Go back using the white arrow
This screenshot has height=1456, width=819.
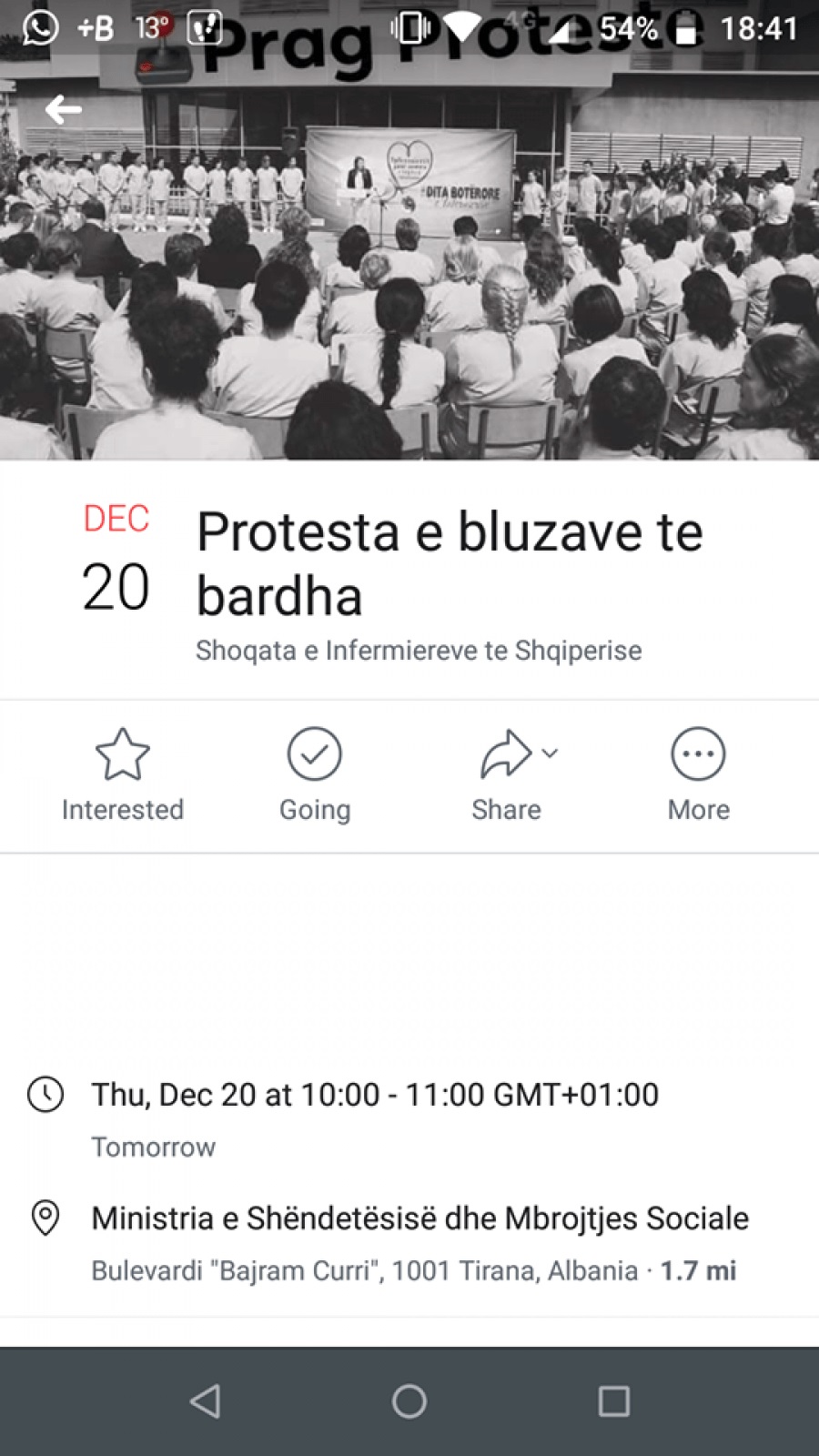63,110
